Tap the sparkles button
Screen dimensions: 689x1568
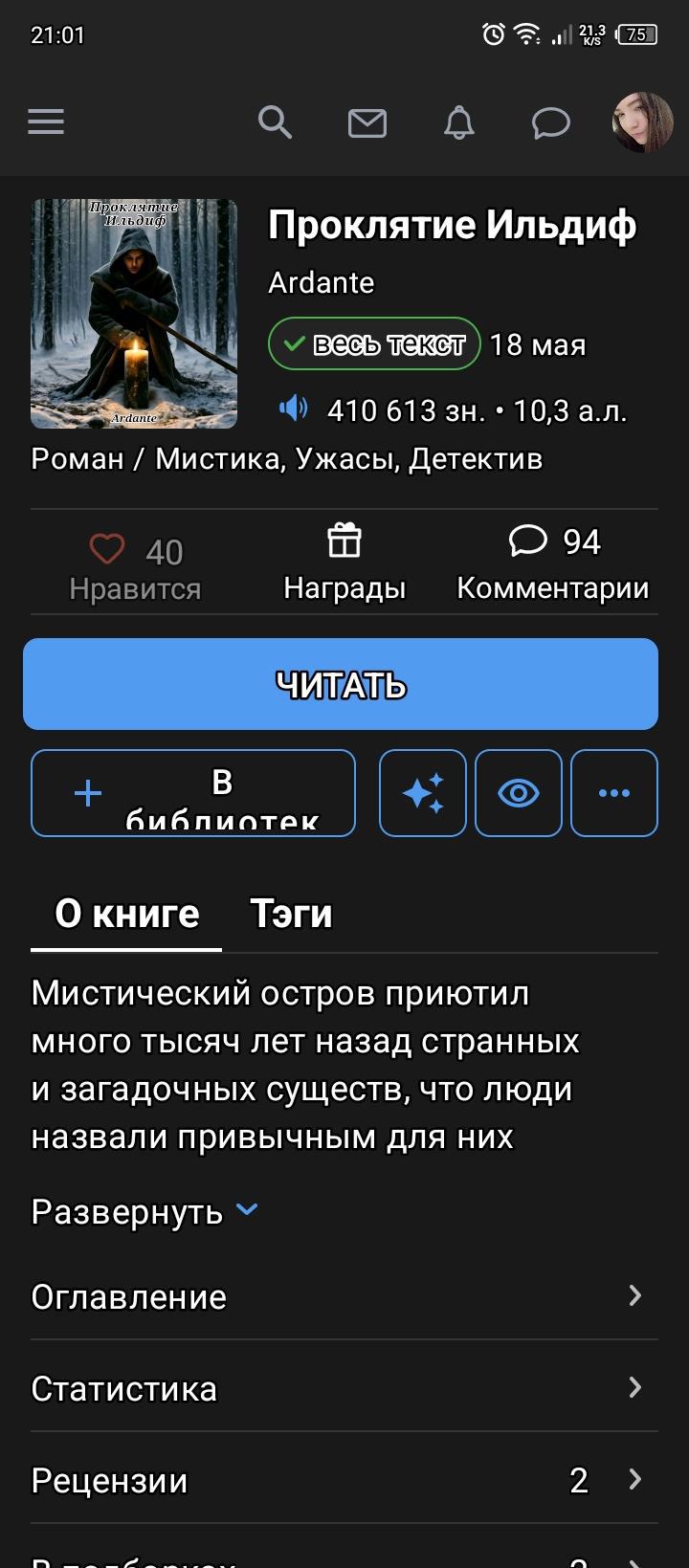coord(423,793)
